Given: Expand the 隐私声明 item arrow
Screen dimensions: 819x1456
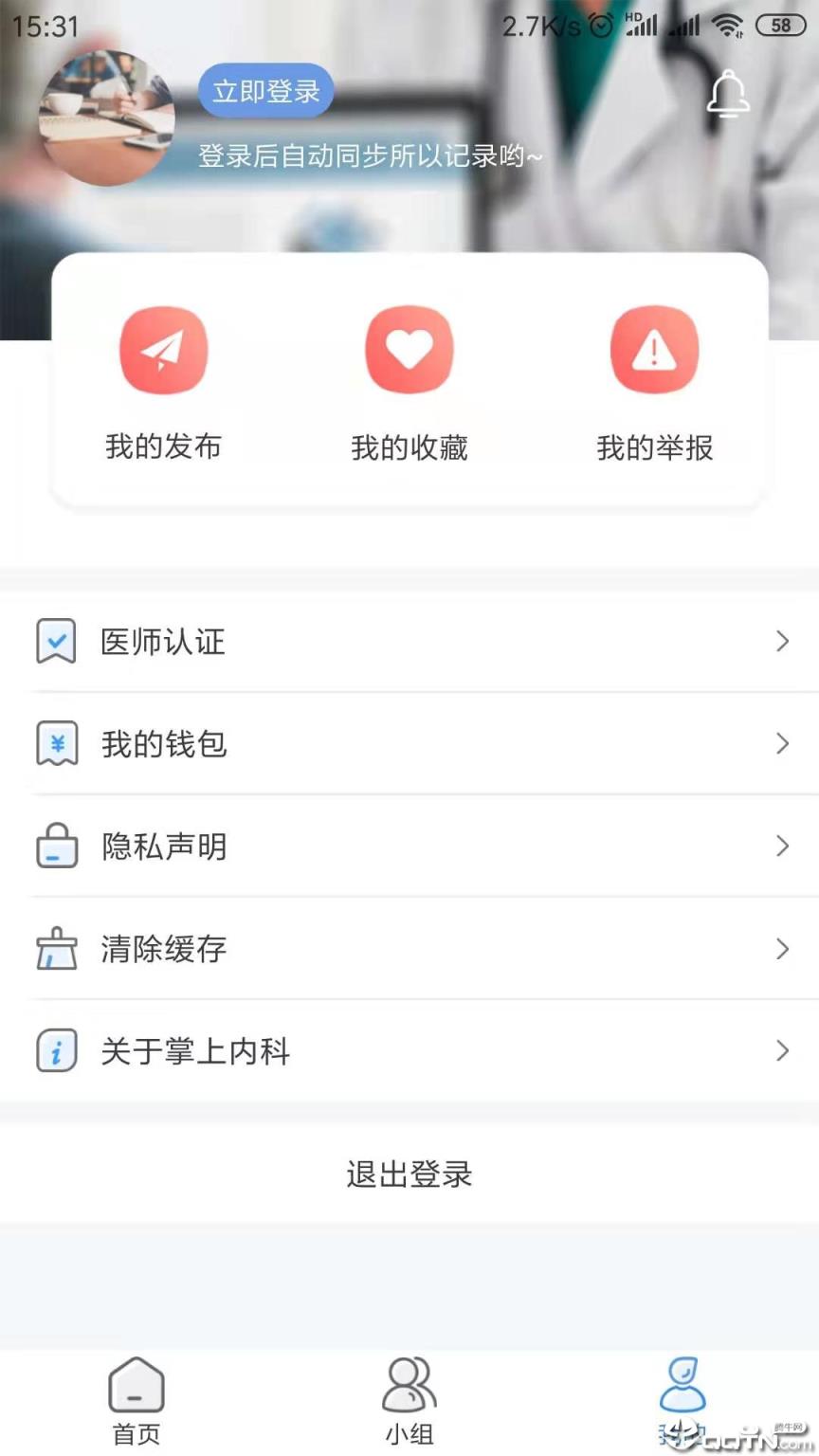Looking at the screenshot, I should point(782,846).
